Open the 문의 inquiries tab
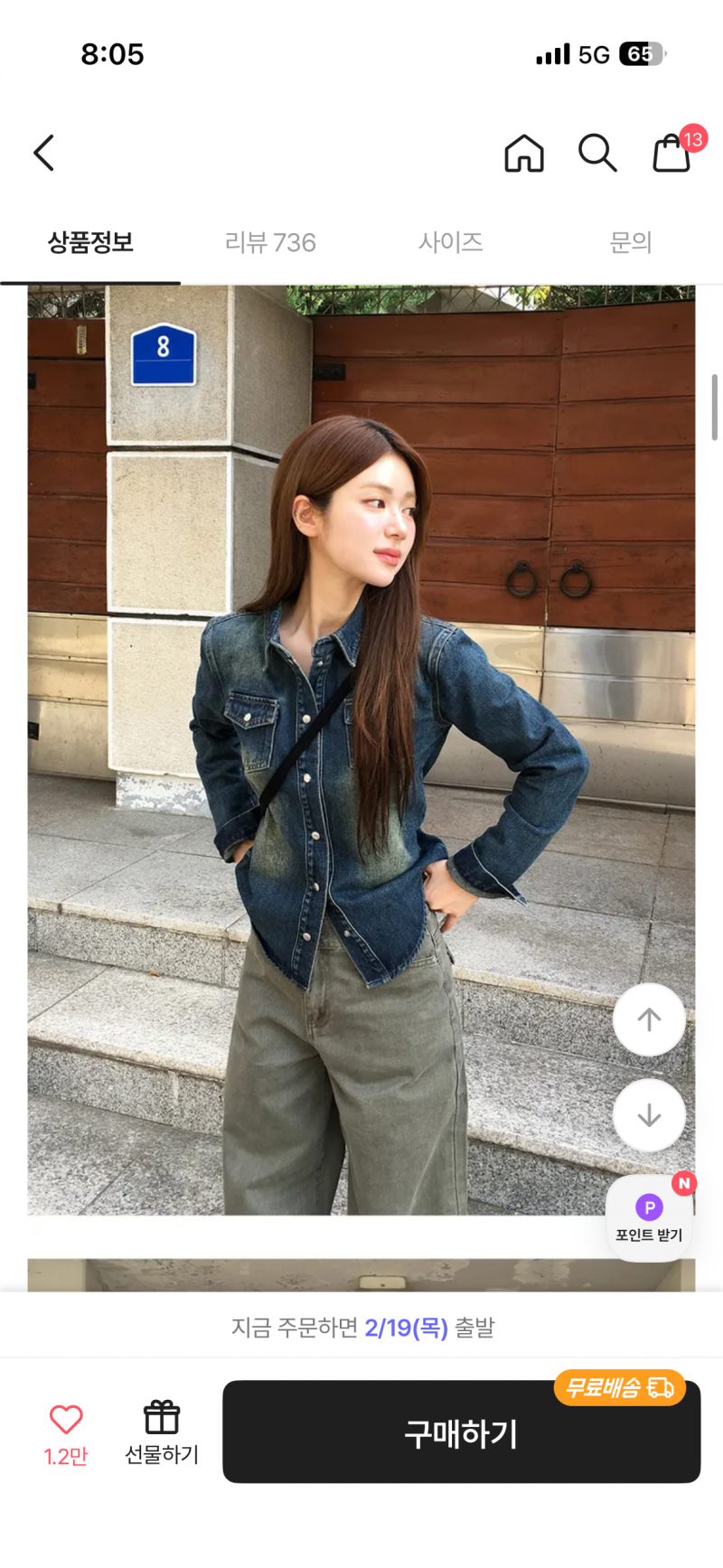723x1568 pixels. click(x=630, y=243)
